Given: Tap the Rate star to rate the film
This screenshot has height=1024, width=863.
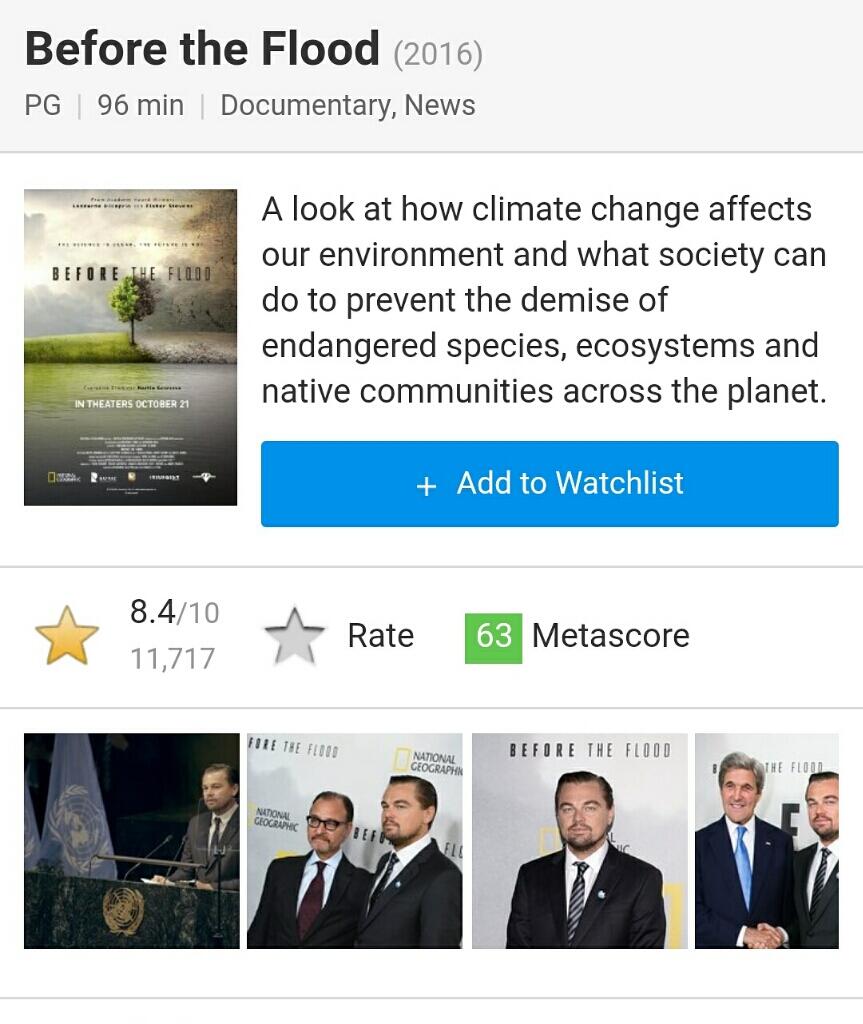Looking at the screenshot, I should point(294,638).
